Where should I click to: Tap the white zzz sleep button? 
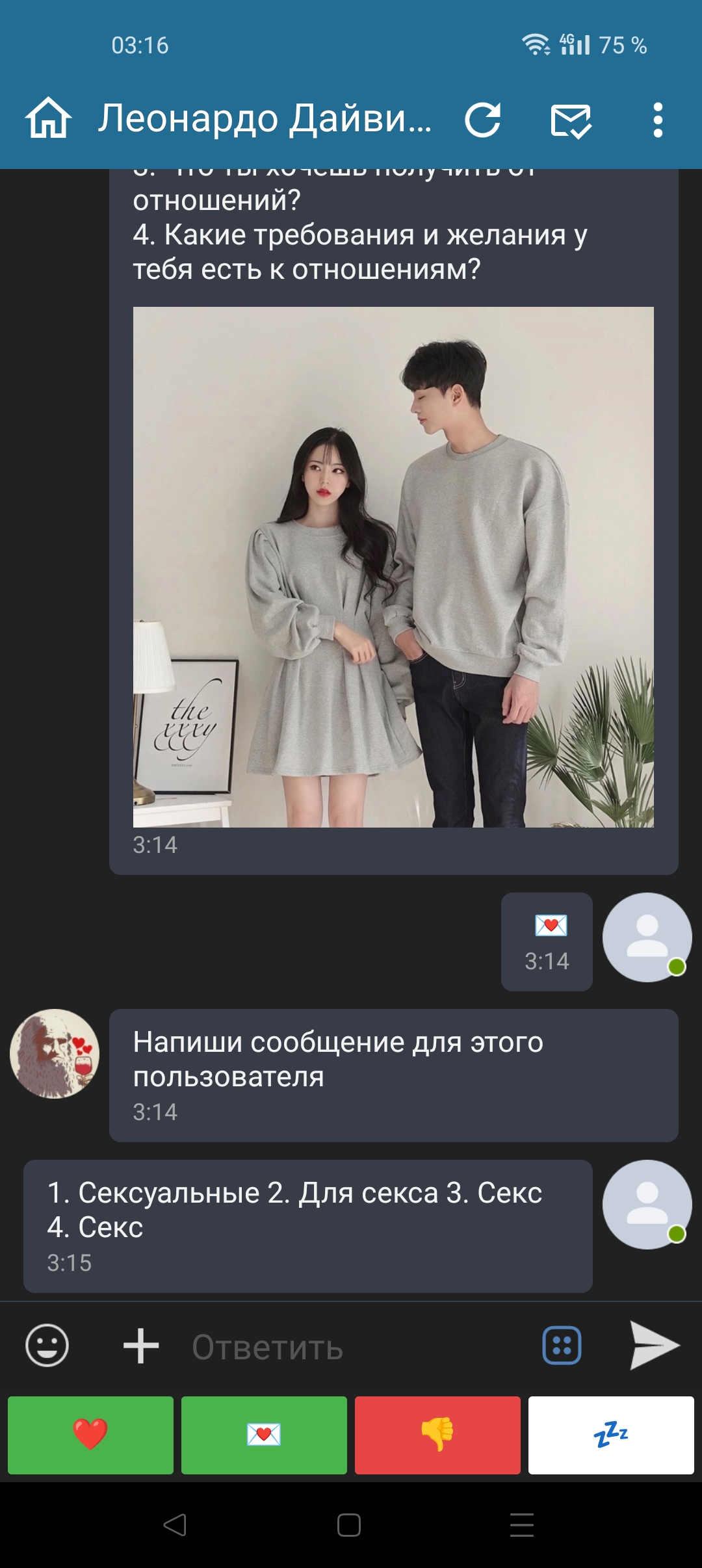click(611, 1435)
